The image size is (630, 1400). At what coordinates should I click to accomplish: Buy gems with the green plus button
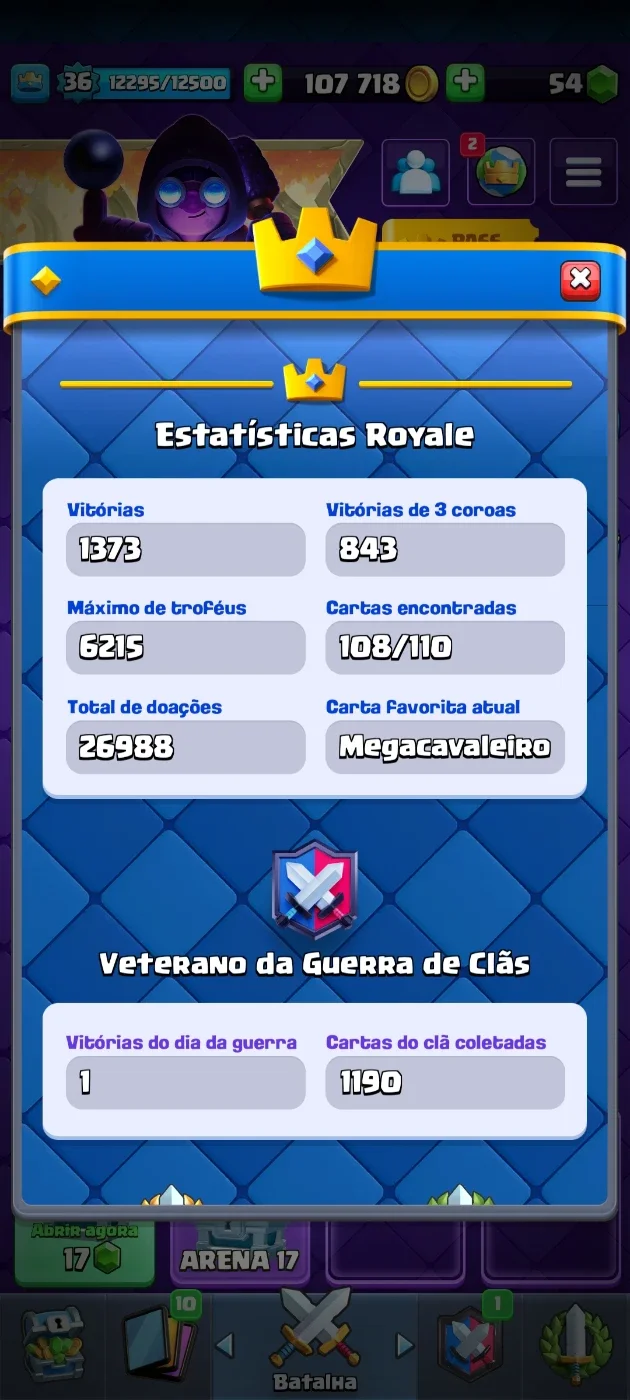pos(465,82)
